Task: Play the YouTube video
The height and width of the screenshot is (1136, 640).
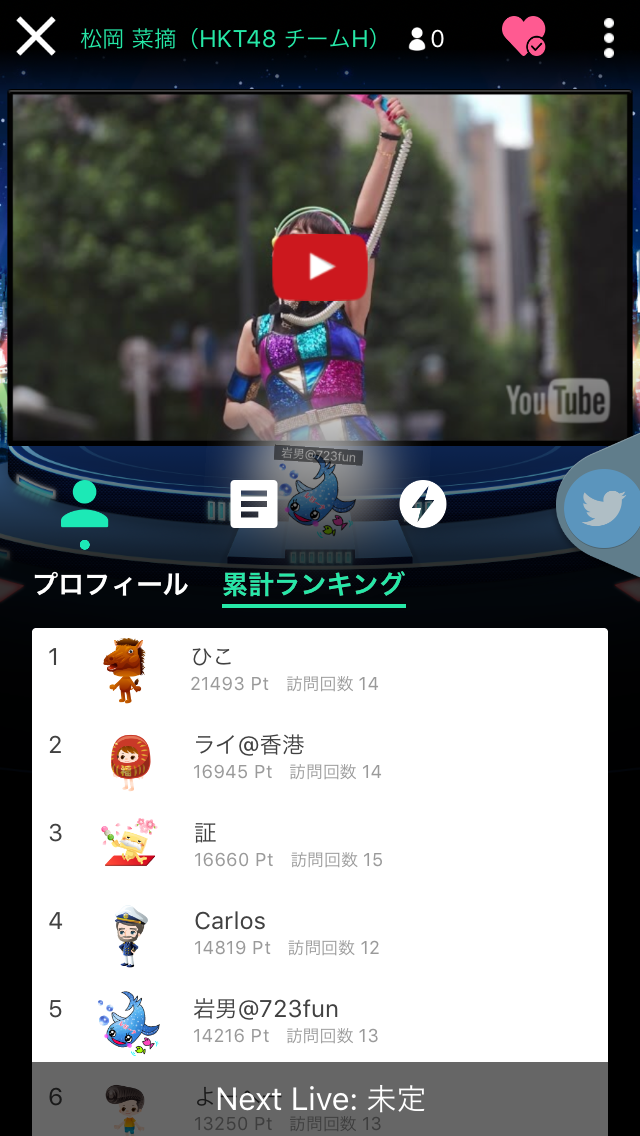Action: [320, 267]
